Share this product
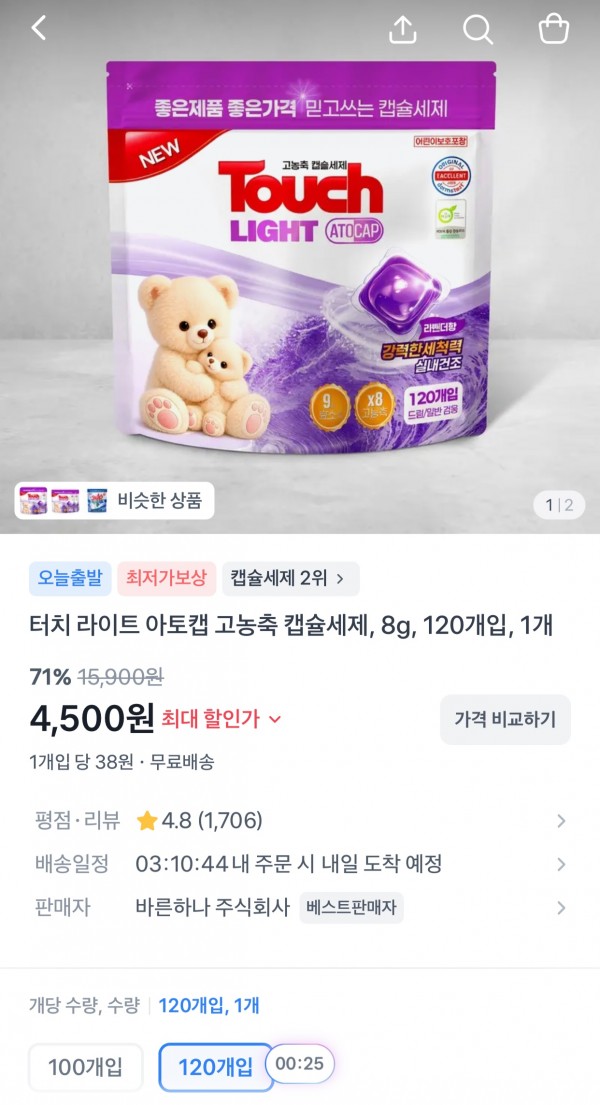This screenshot has width=600, height=1105. point(403,30)
